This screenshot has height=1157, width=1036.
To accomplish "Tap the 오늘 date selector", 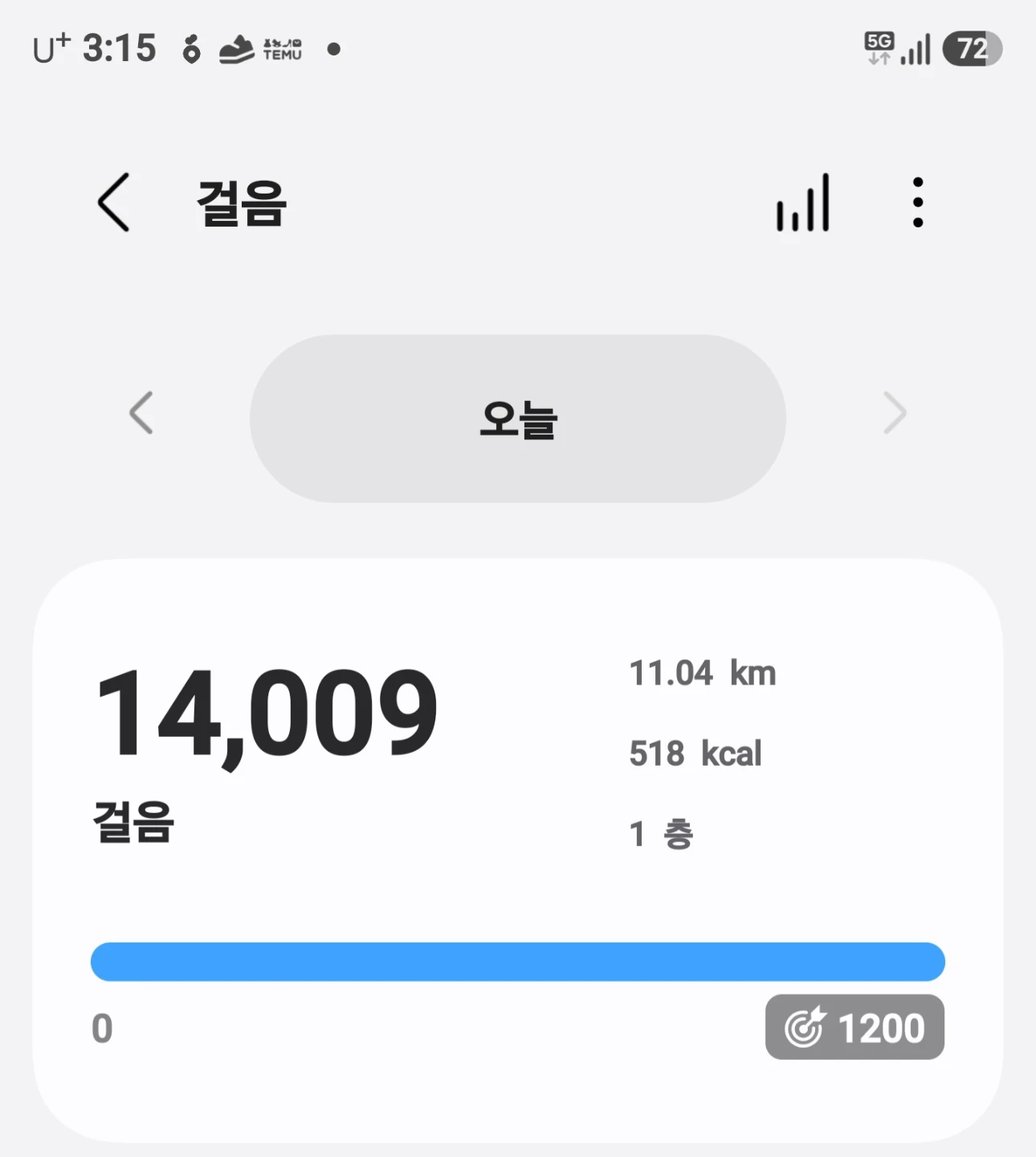I will pyautogui.click(x=518, y=419).
